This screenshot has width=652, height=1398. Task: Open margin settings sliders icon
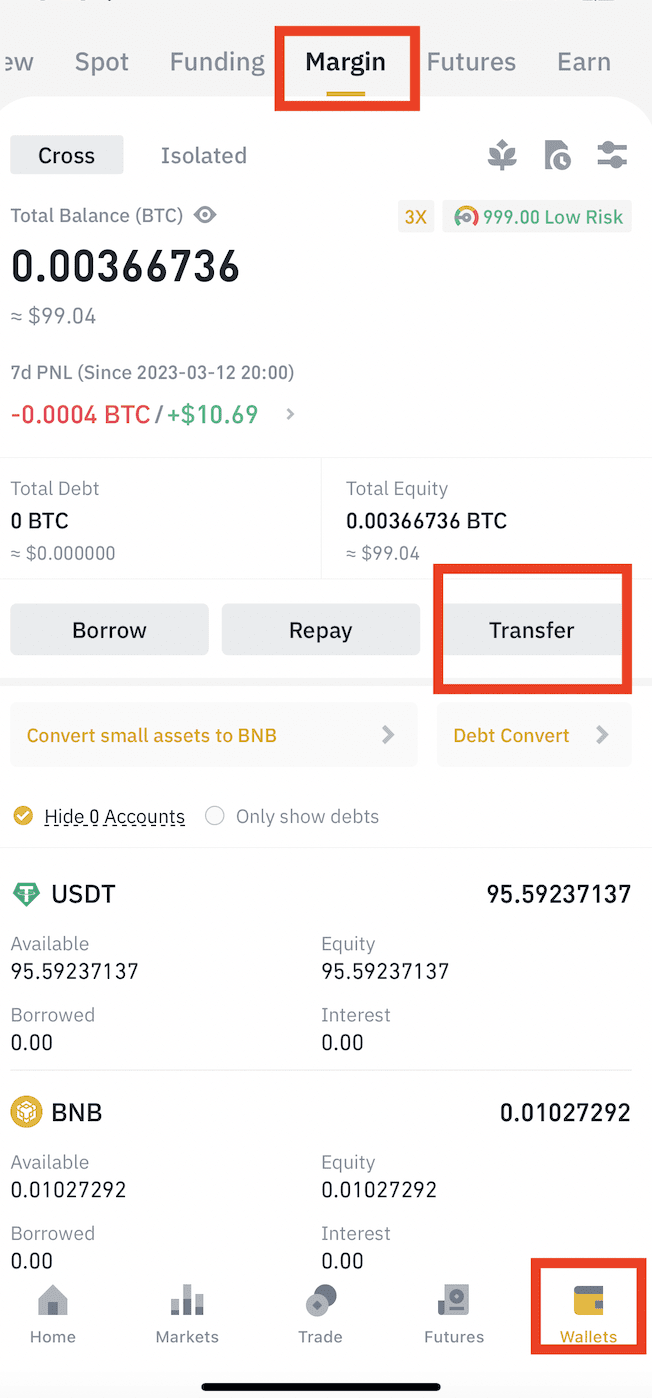(x=611, y=155)
